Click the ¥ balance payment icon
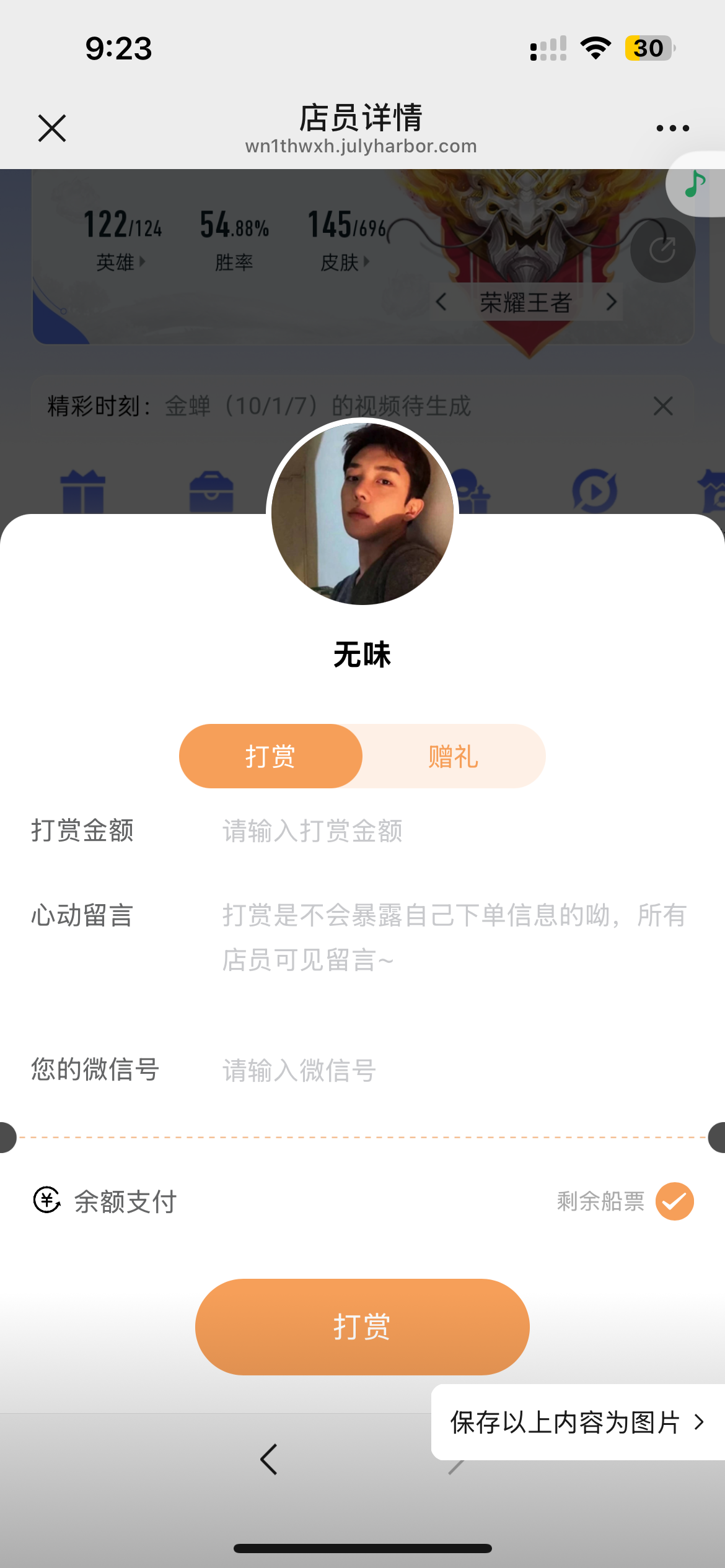 point(46,1200)
